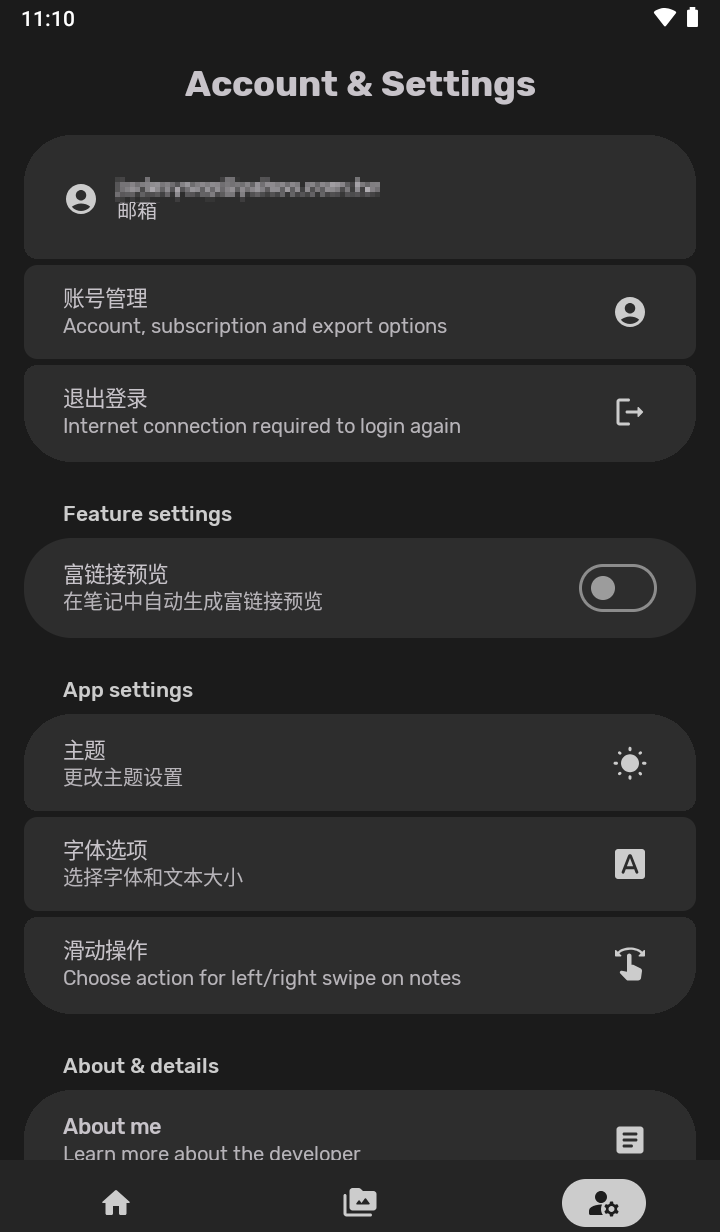
Task: Open the About me row
Action: 359,1135
